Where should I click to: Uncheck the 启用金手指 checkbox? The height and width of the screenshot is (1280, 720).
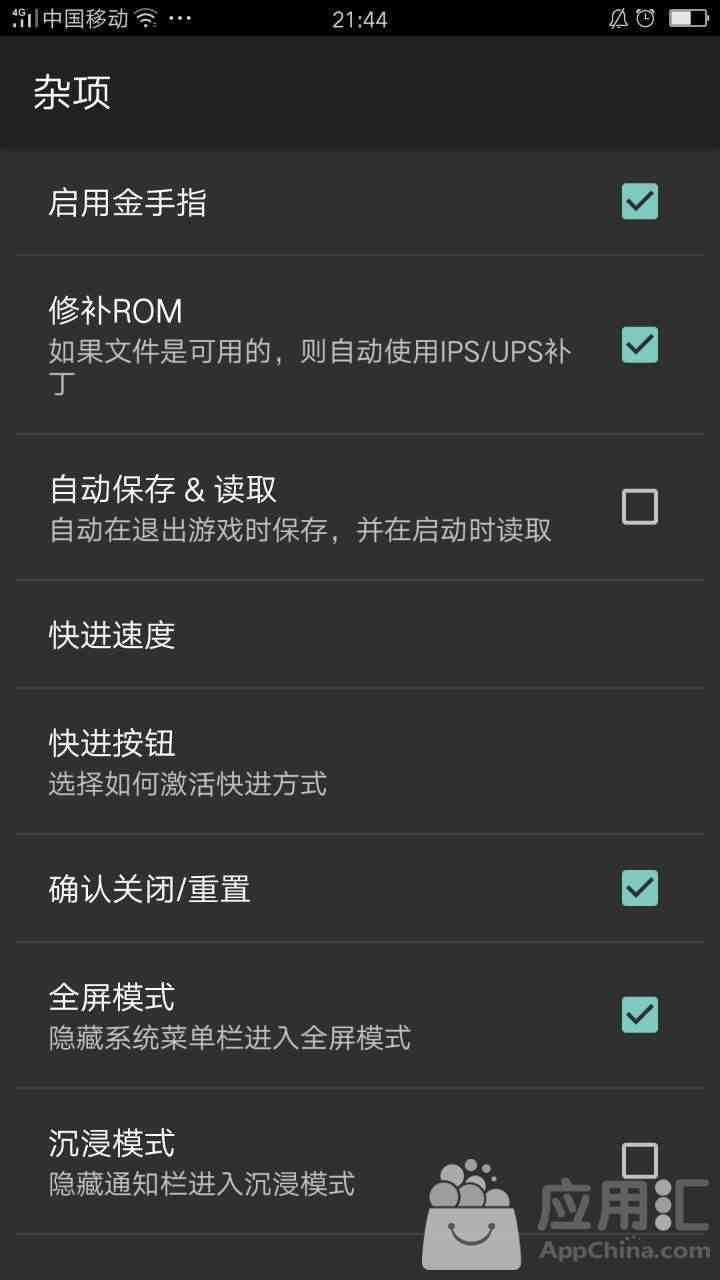pyautogui.click(x=639, y=202)
